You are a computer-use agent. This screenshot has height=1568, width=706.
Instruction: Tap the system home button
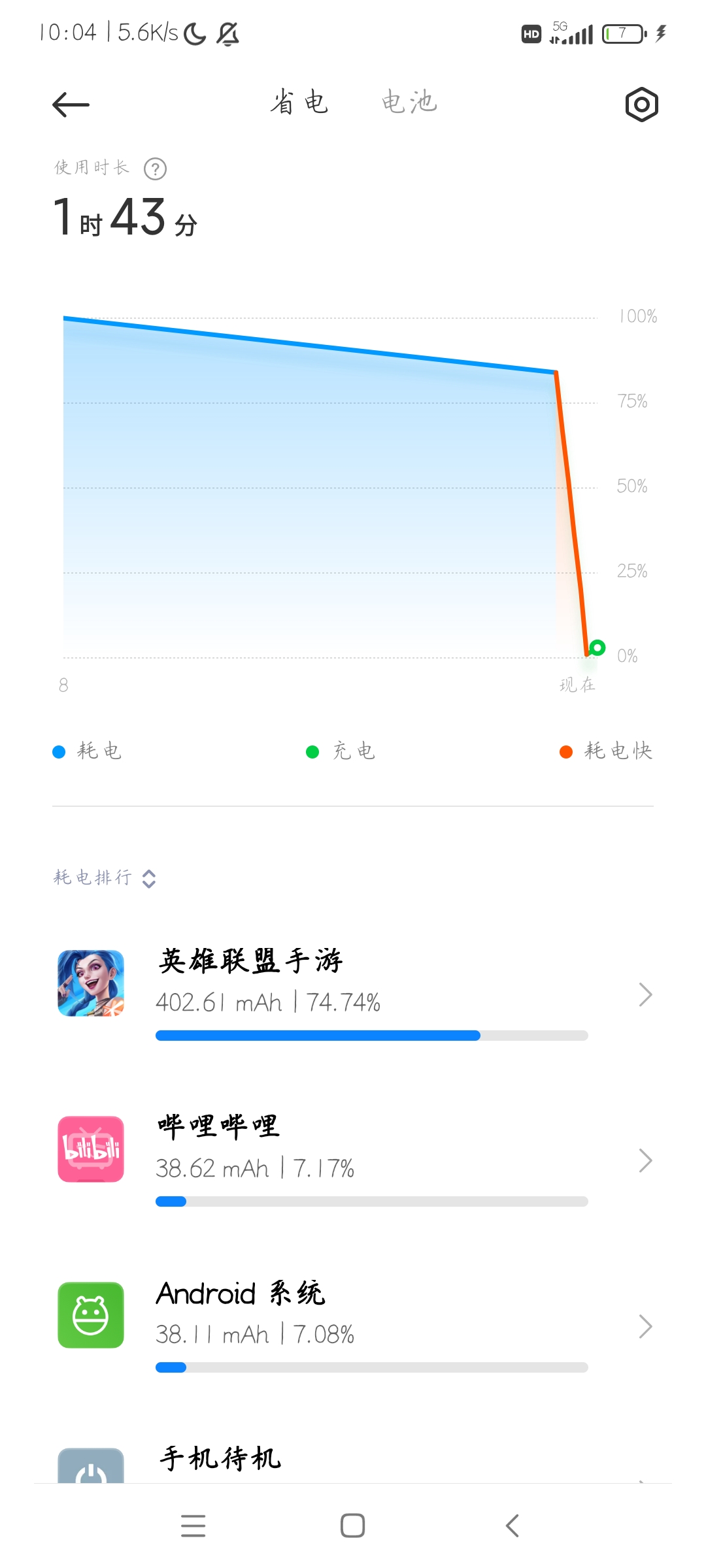352,1526
